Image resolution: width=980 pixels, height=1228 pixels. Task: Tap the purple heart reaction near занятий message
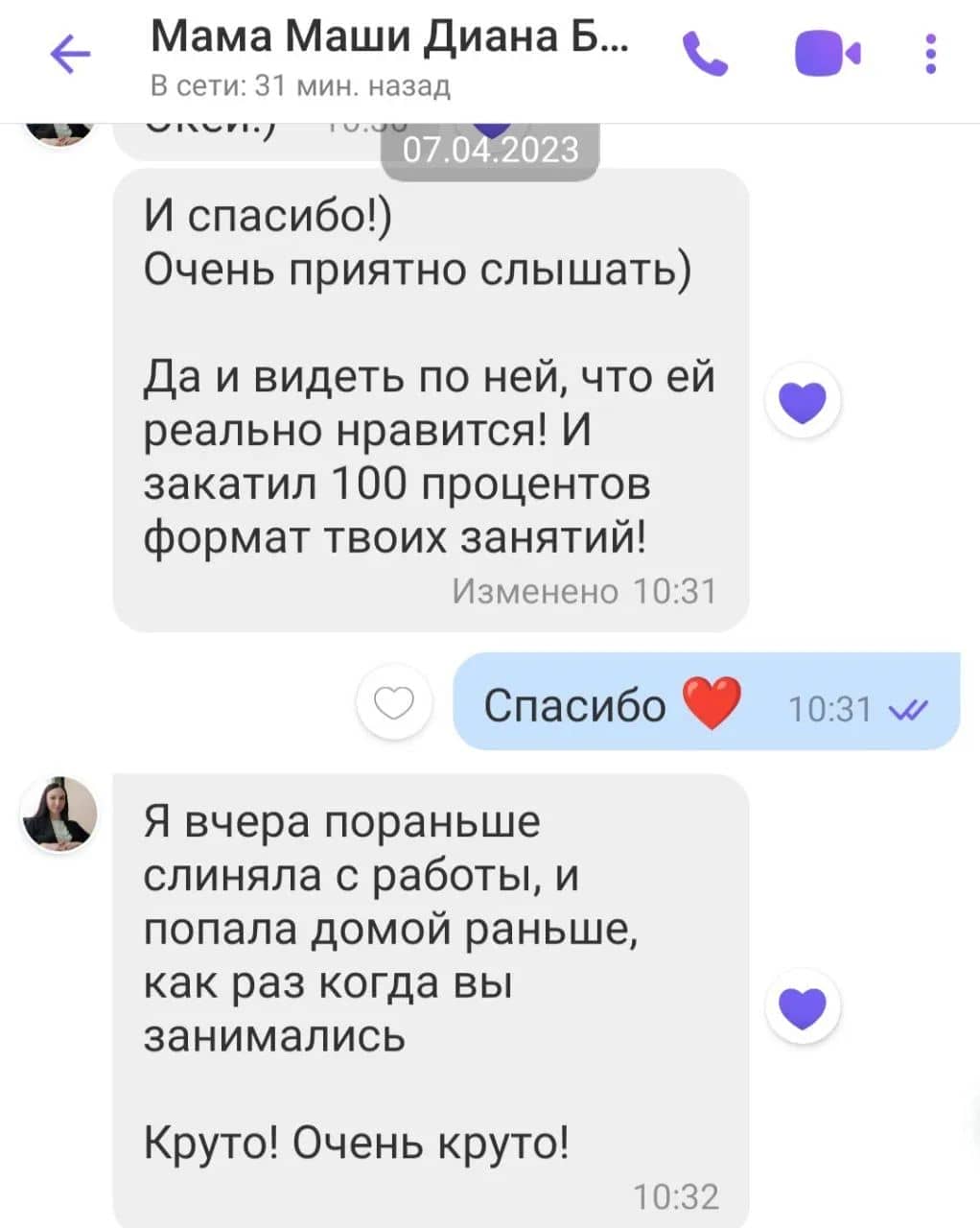[x=803, y=401]
